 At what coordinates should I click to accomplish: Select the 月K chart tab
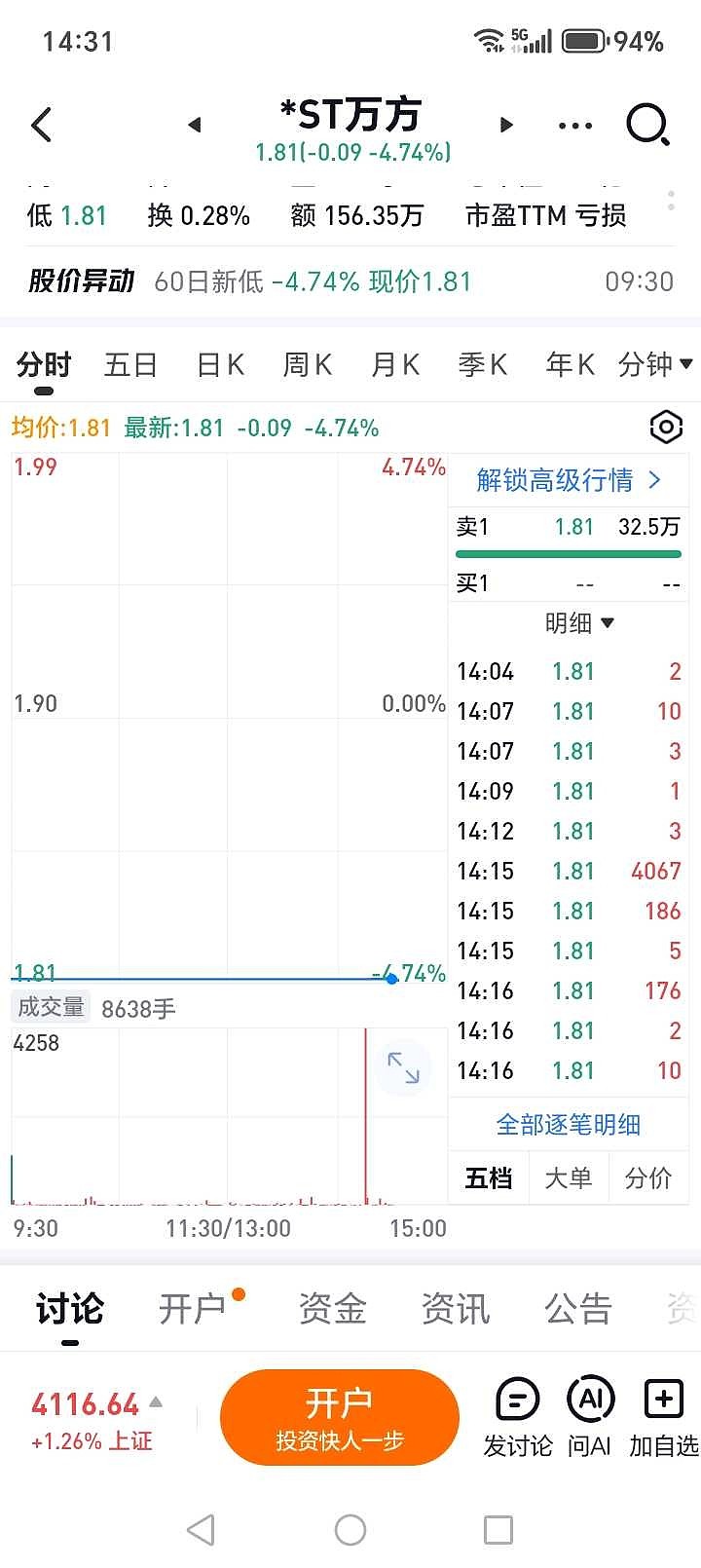tap(395, 365)
